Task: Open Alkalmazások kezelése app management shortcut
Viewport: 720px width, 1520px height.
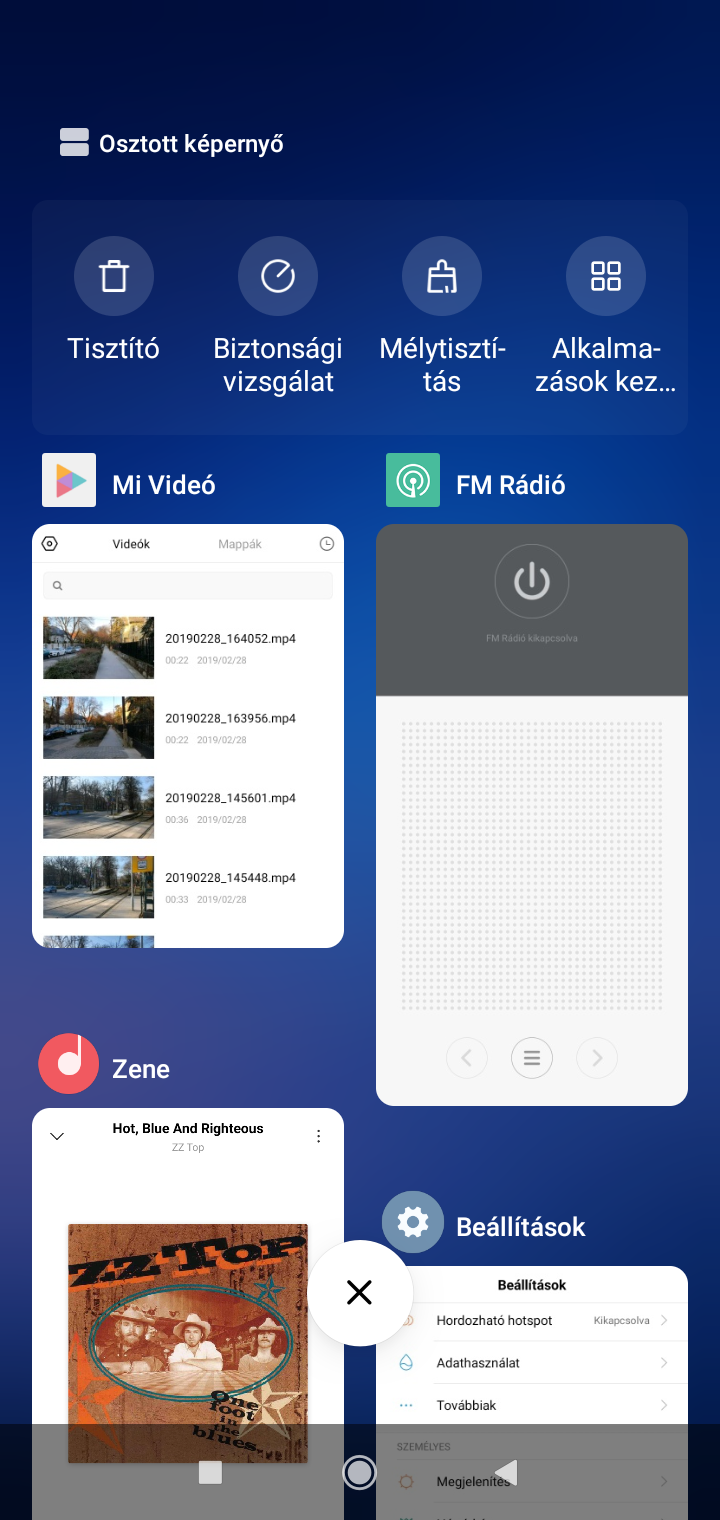Action: (x=606, y=276)
